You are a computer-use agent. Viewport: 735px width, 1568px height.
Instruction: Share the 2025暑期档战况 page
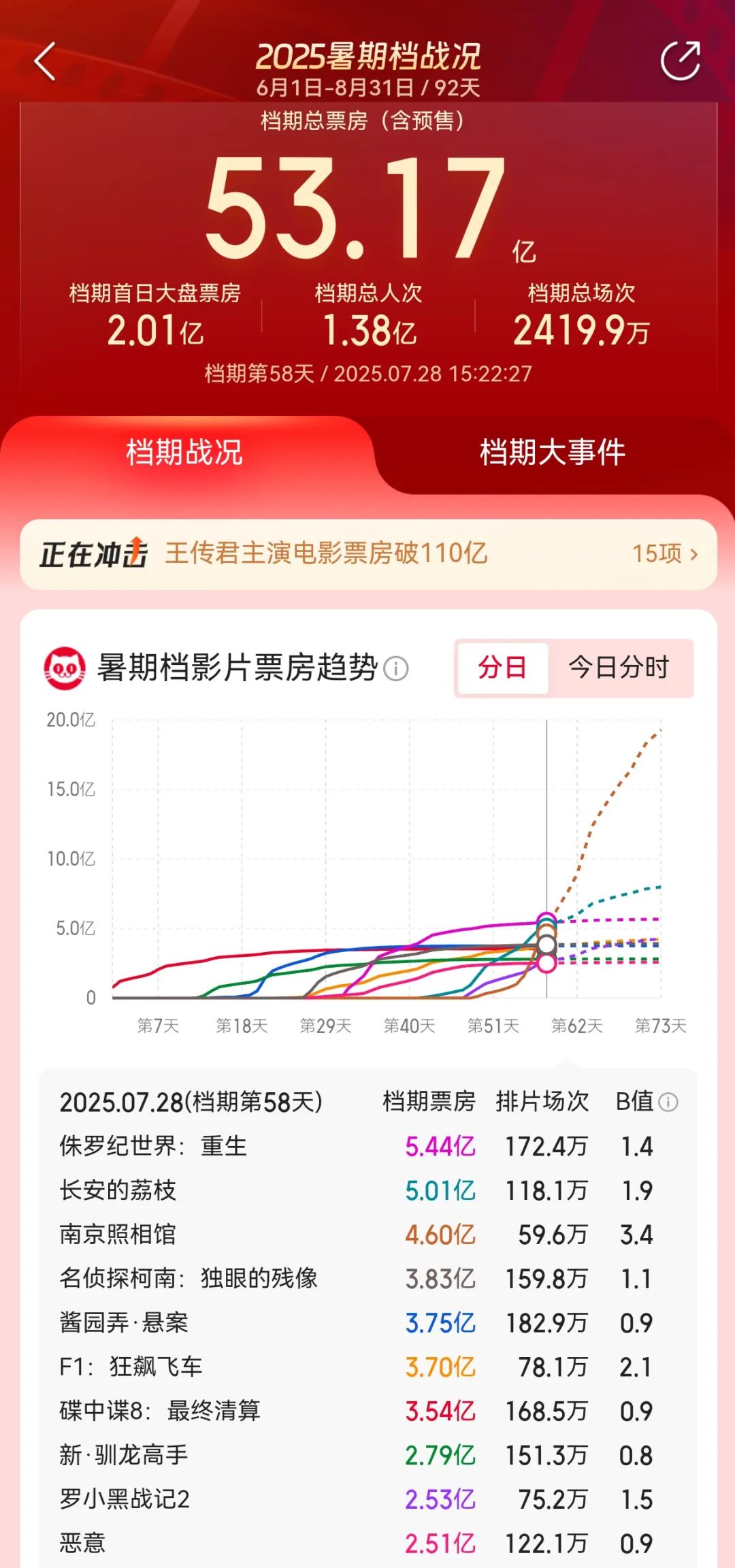[x=680, y=61]
